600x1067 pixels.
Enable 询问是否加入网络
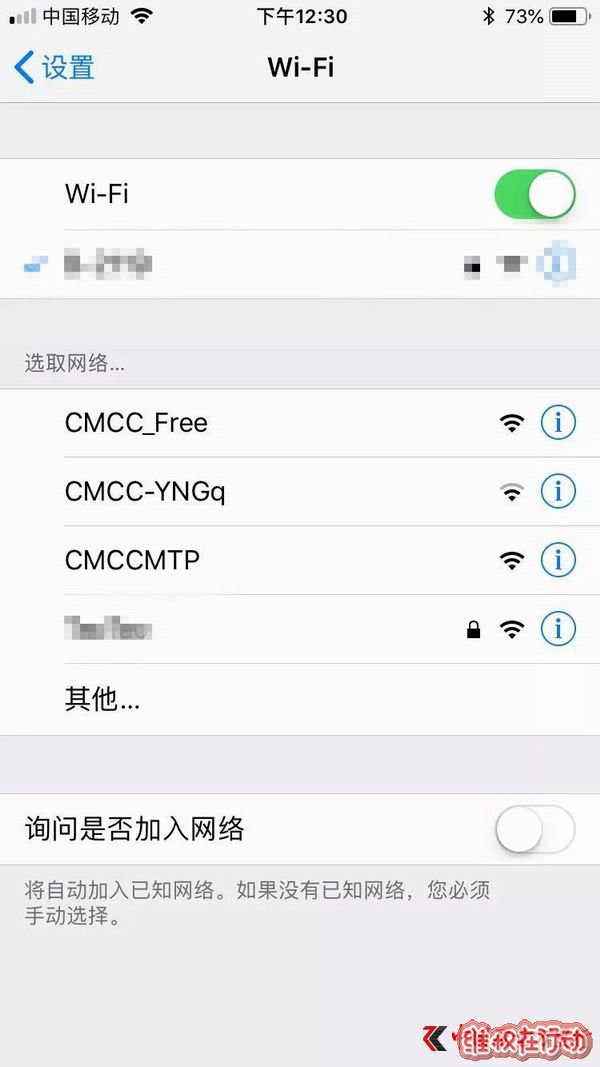(x=534, y=830)
